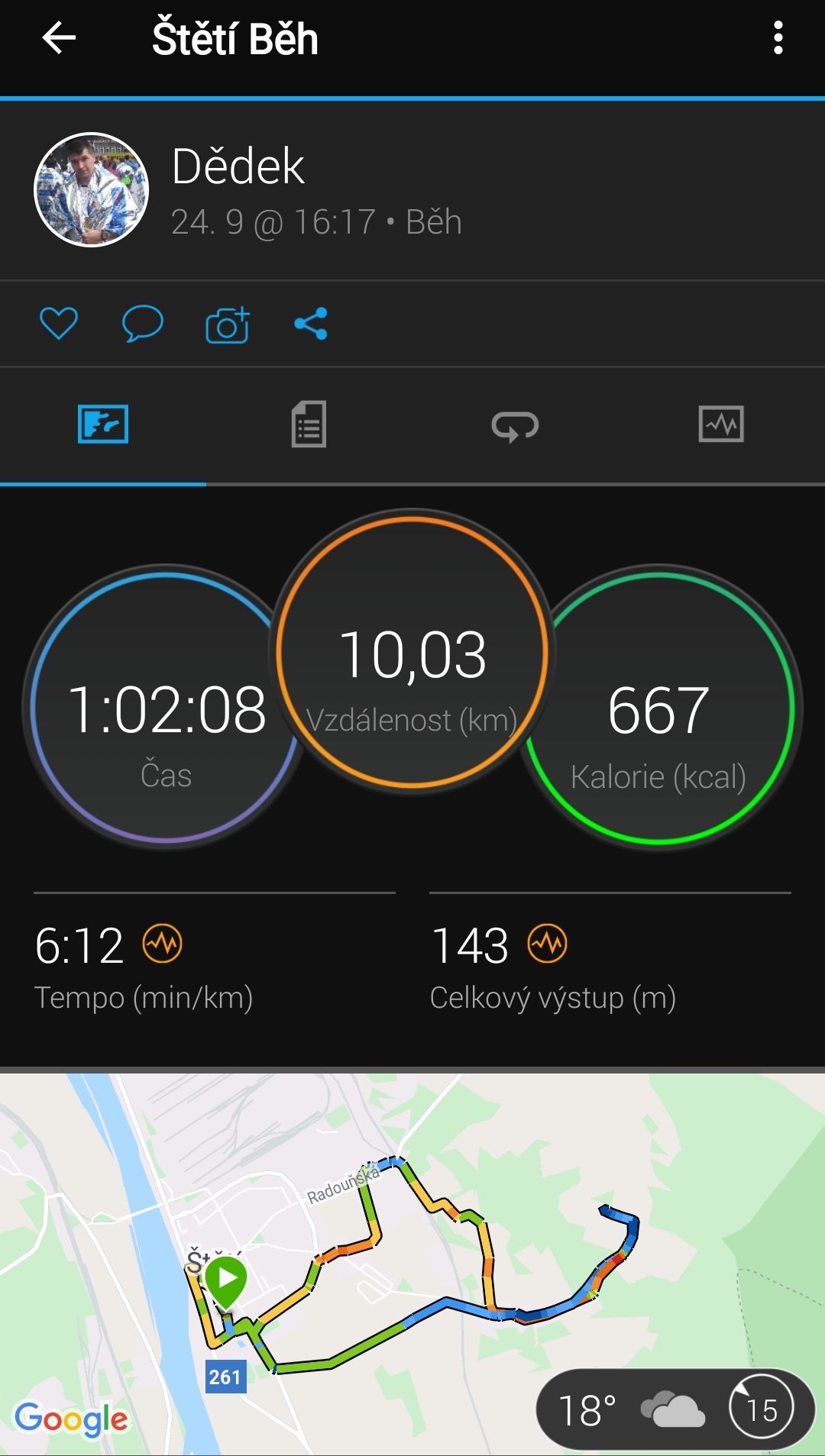This screenshot has height=1456, width=825.
Task: Switch to the charts tab
Action: (721, 424)
